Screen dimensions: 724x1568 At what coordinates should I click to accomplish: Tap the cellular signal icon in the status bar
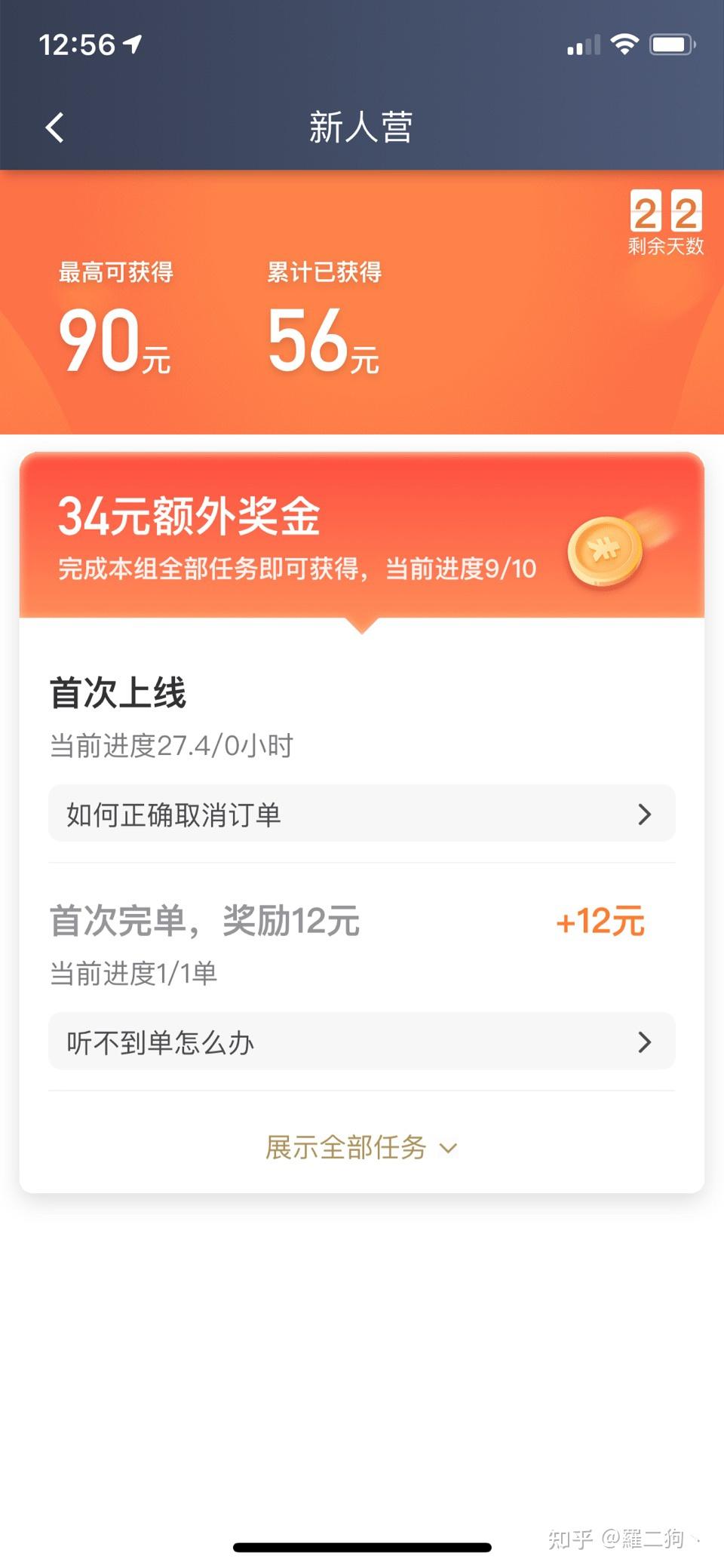(581, 45)
